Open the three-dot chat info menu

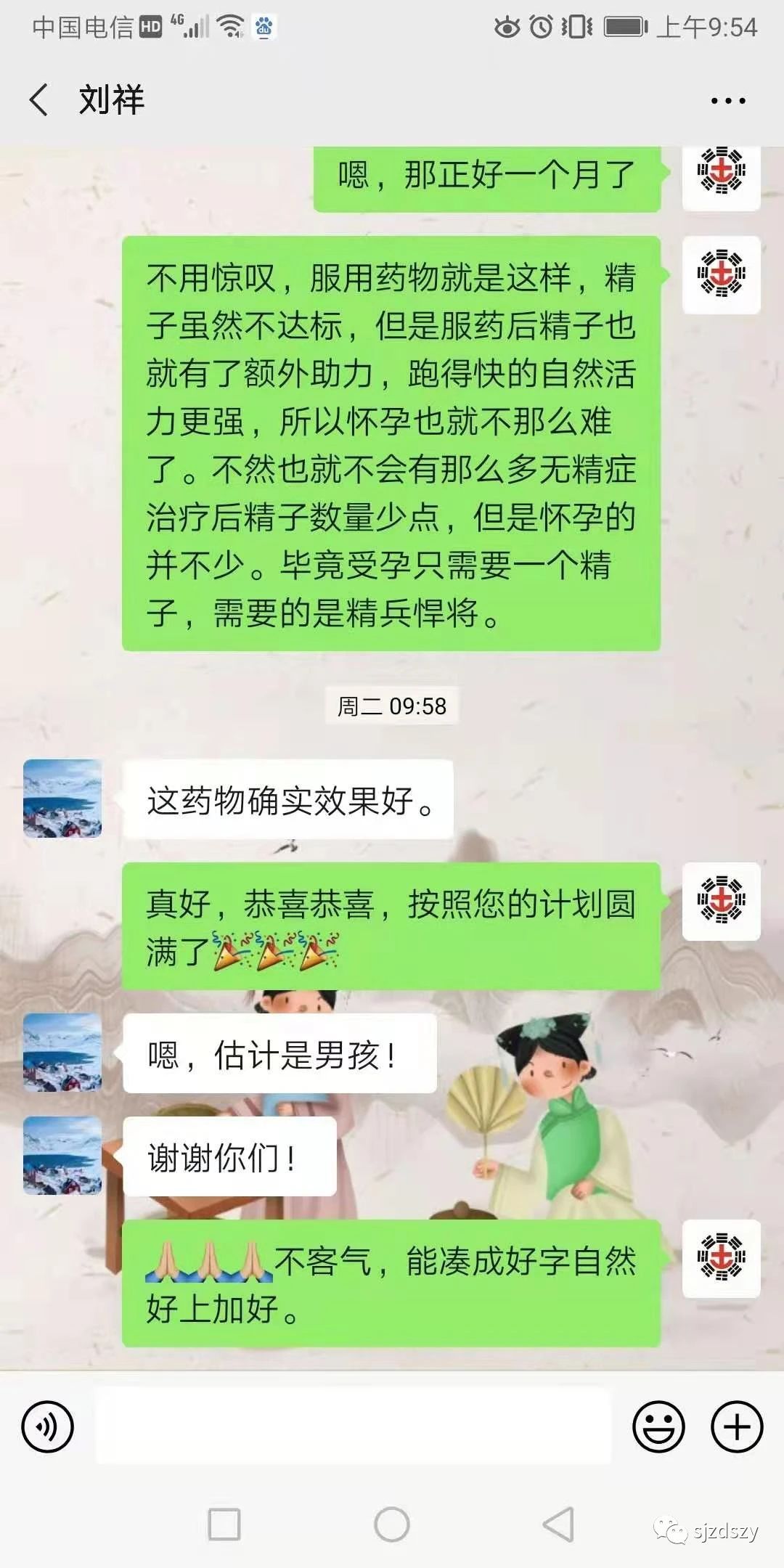tap(728, 101)
